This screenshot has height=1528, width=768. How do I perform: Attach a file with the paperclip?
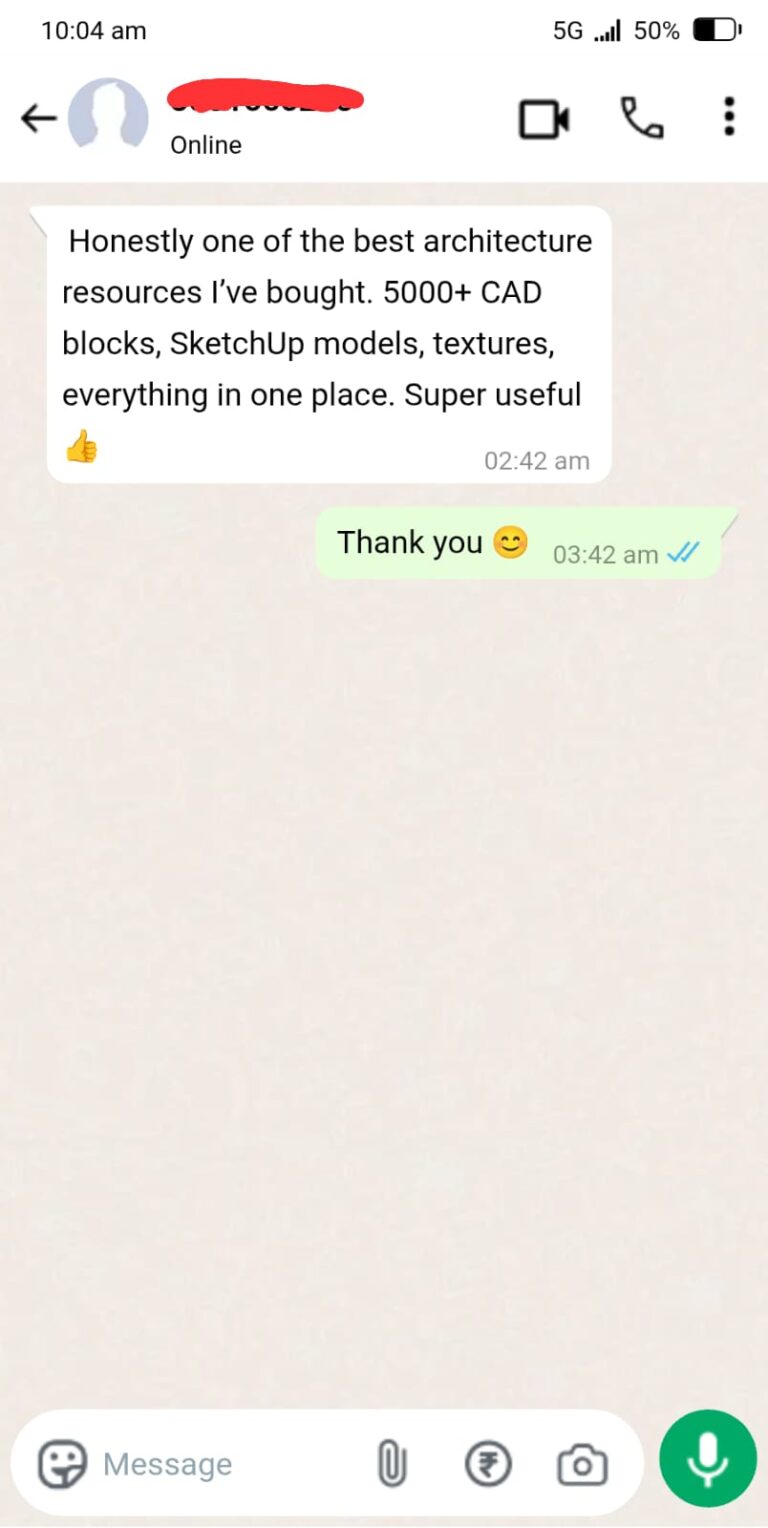coord(392,1466)
